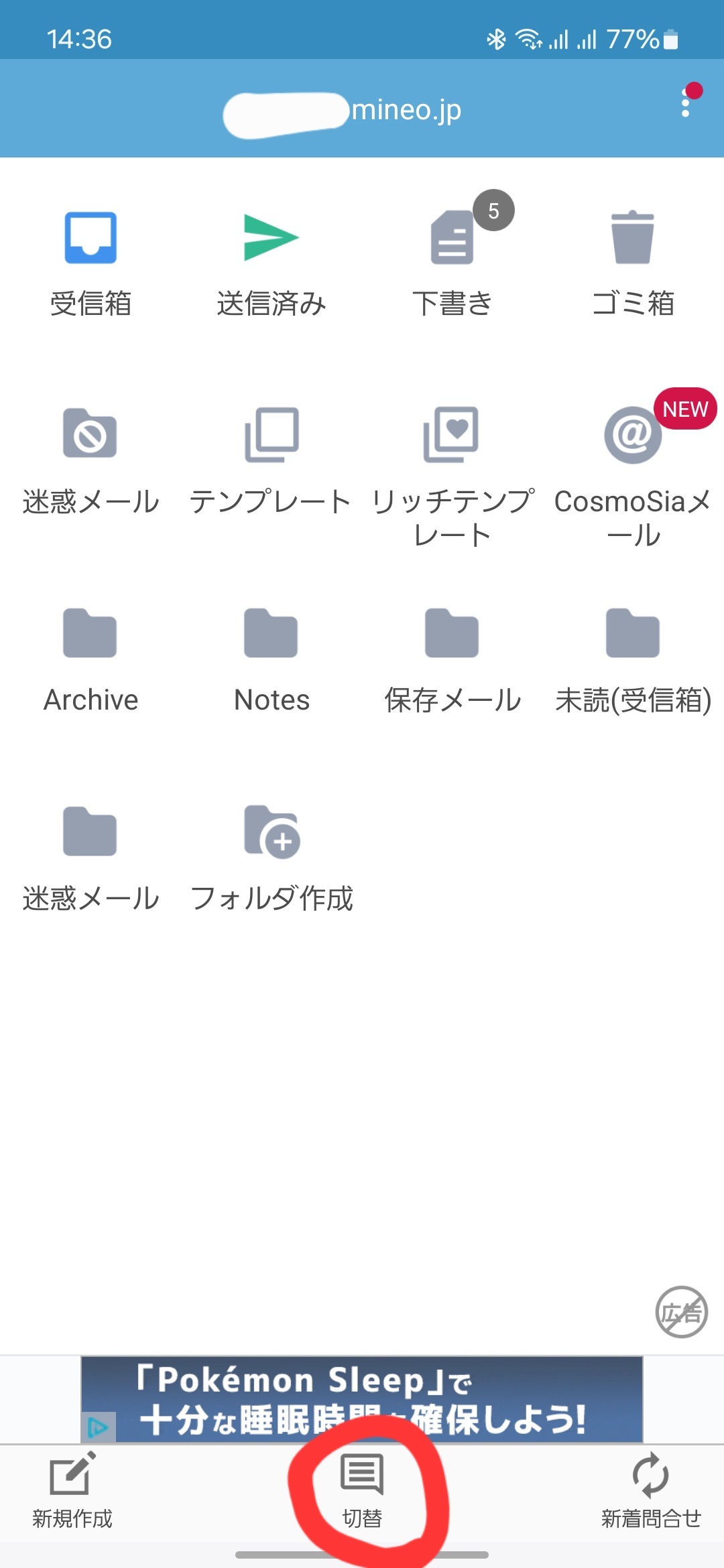Open the three-dot overflow menu
724x1568 pixels.
(685, 105)
